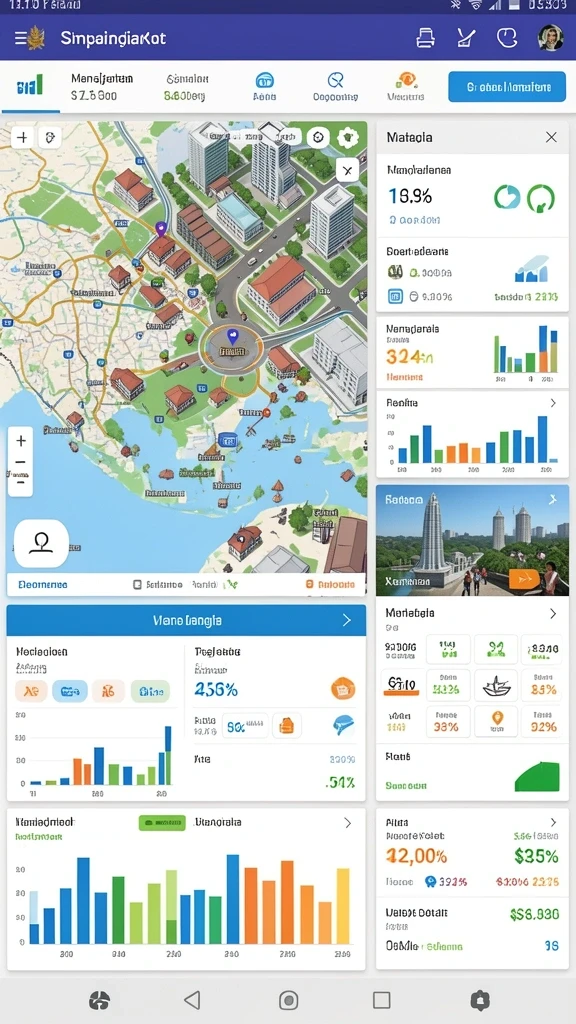Open recent apps with the square button
Screen dimensions: 576x1024
pos(381,1000)
